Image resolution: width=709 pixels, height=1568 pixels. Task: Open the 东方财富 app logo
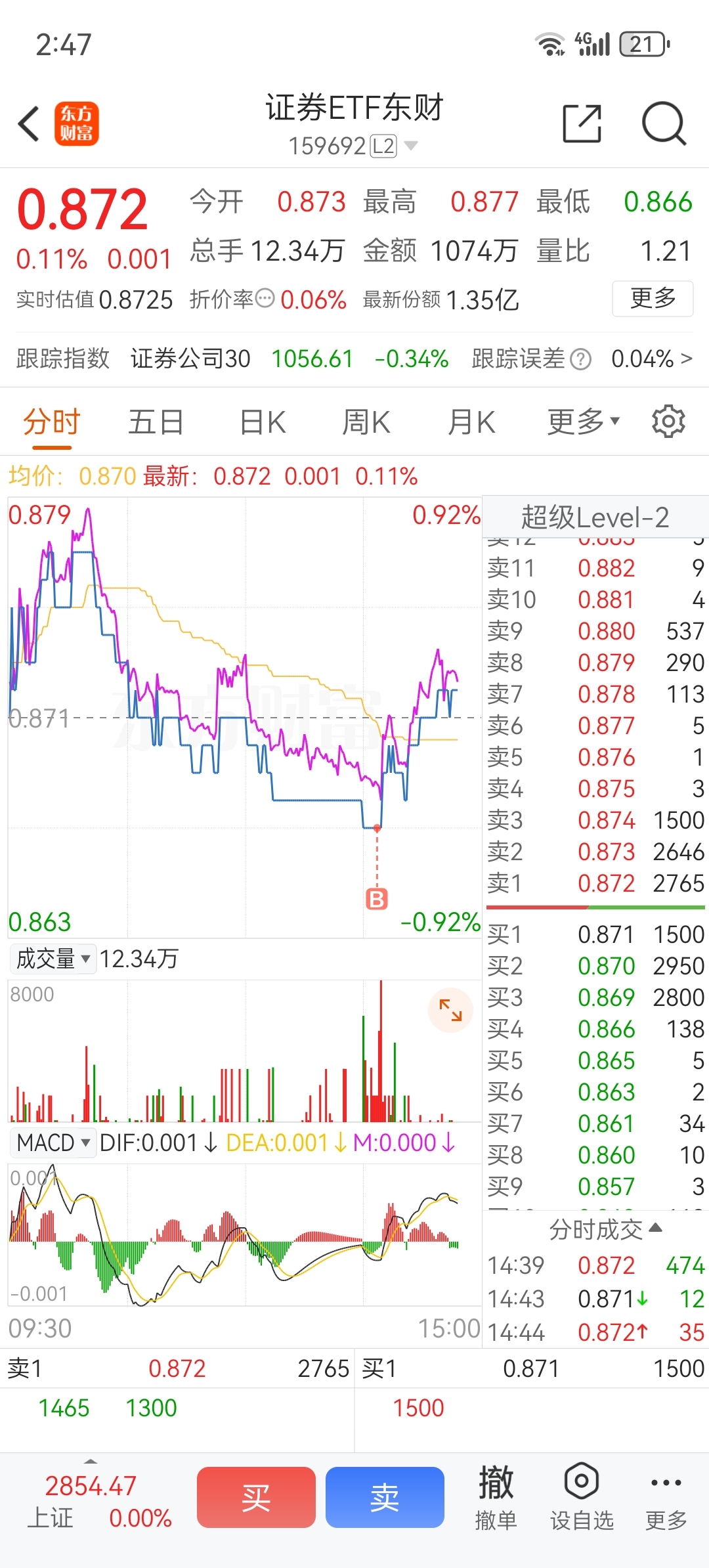click(77, 123)
